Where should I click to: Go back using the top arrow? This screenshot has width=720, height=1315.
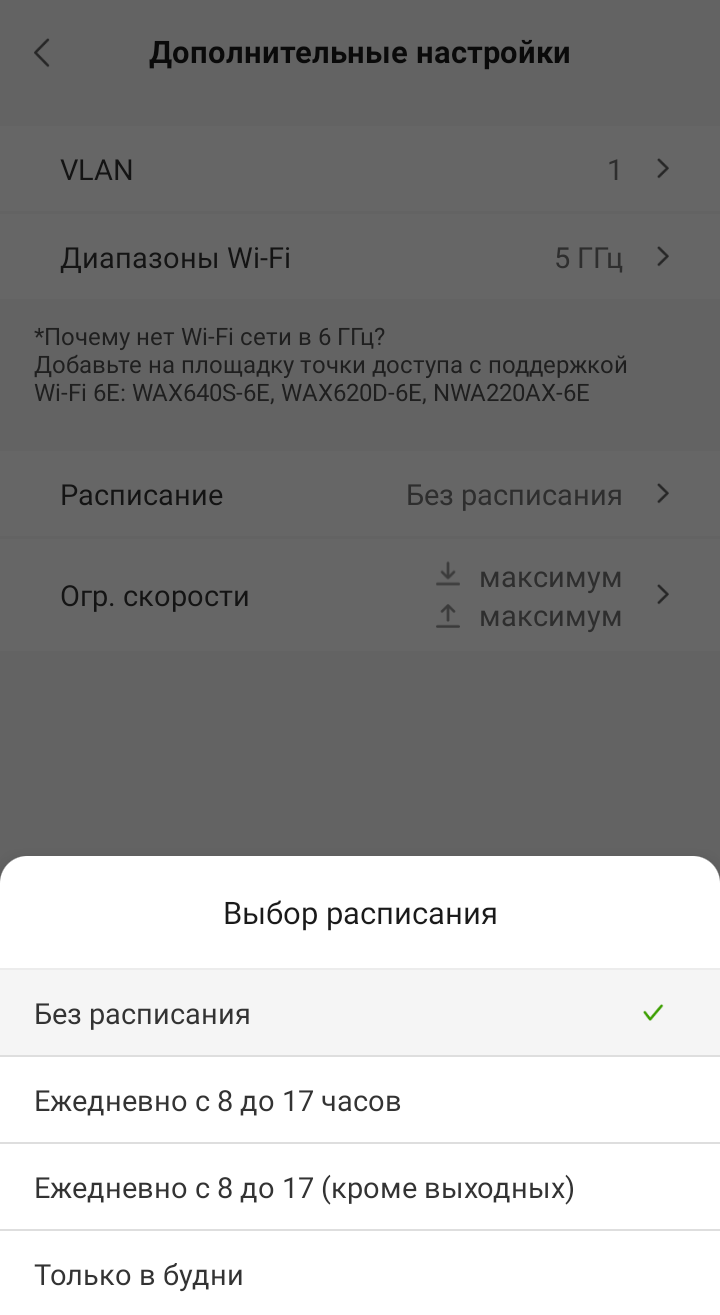pos(42,53)
